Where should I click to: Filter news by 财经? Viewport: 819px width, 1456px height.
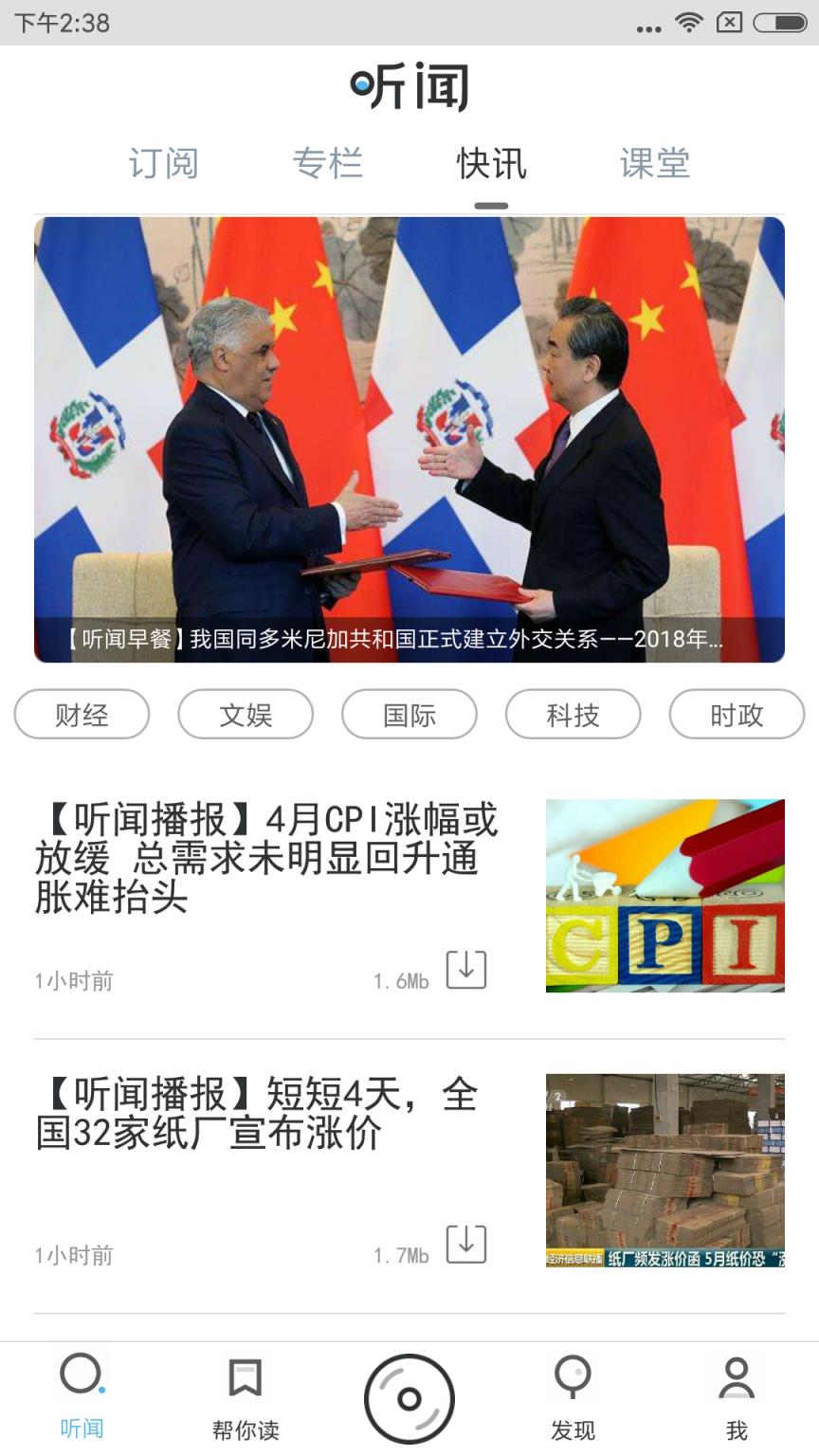click(82, 714)
